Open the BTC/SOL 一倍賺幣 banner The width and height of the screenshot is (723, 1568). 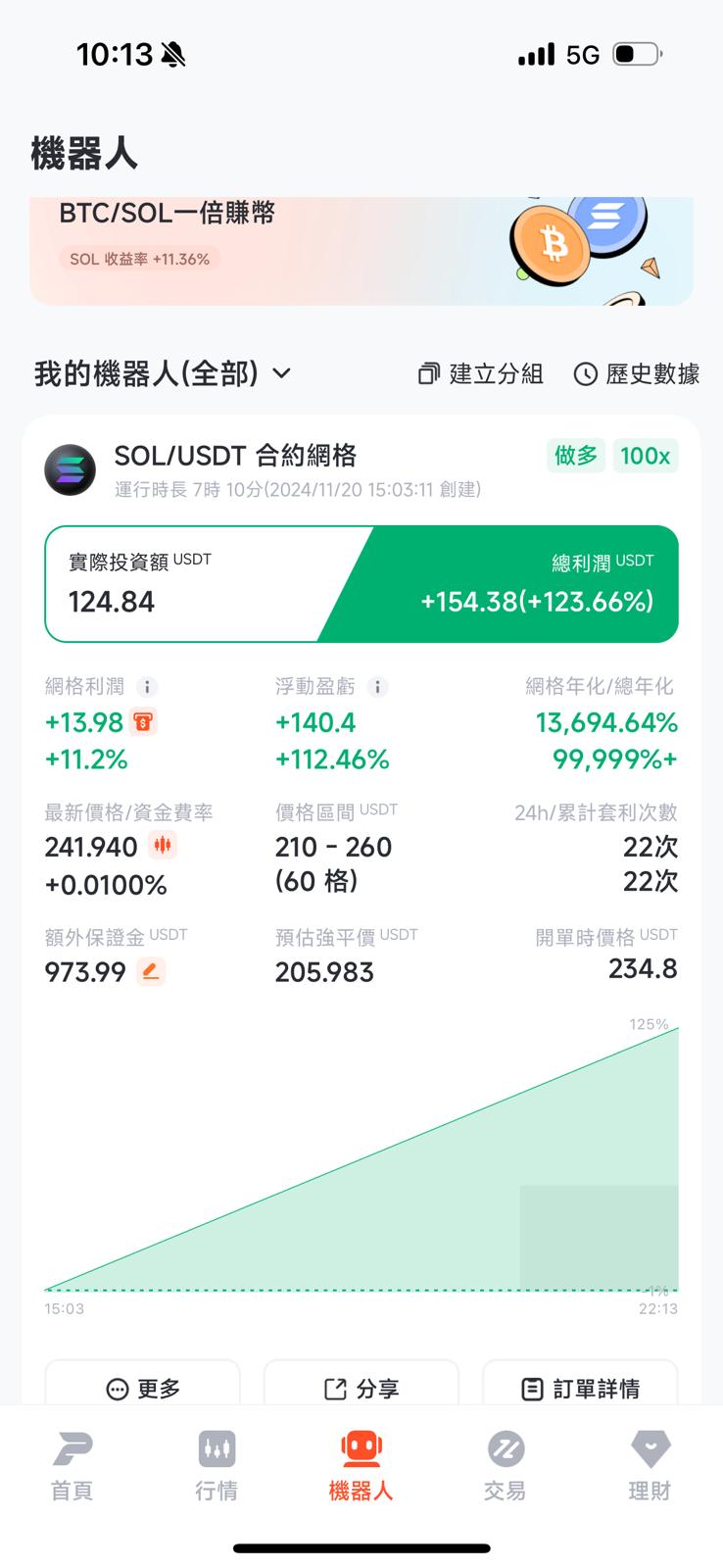[x=361, y=251]
